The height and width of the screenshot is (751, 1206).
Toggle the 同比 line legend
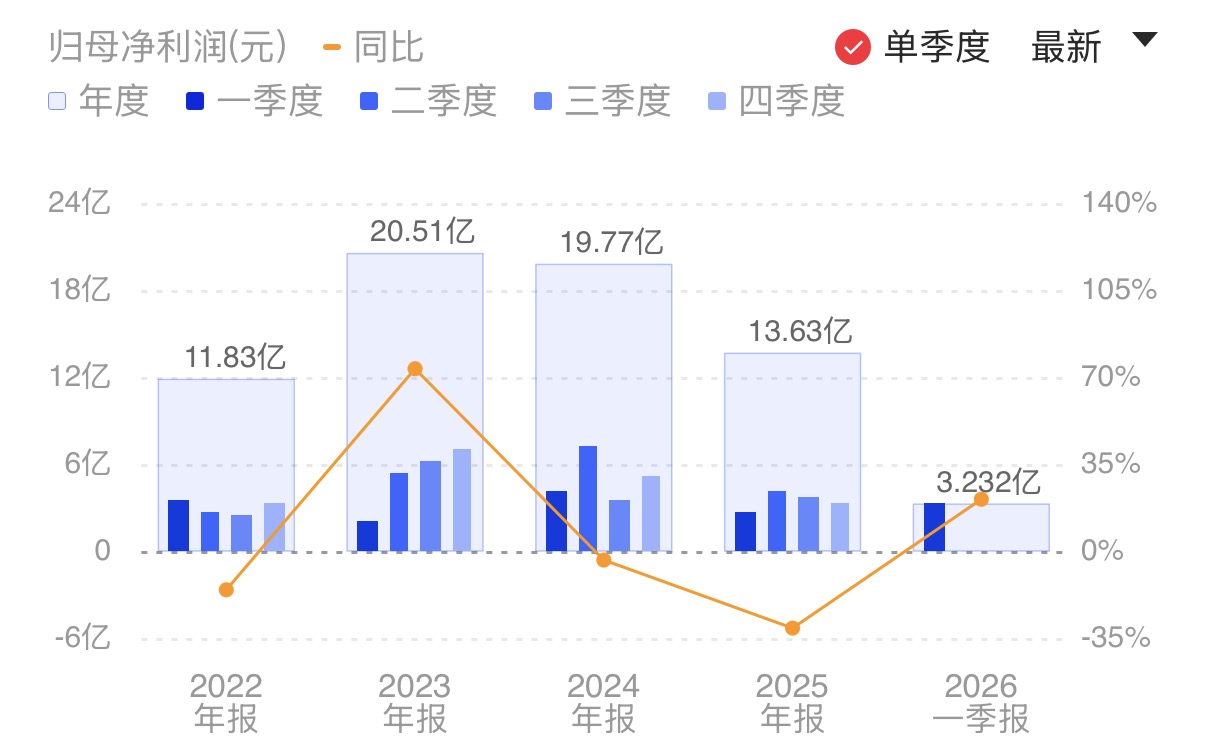point(374,47)
